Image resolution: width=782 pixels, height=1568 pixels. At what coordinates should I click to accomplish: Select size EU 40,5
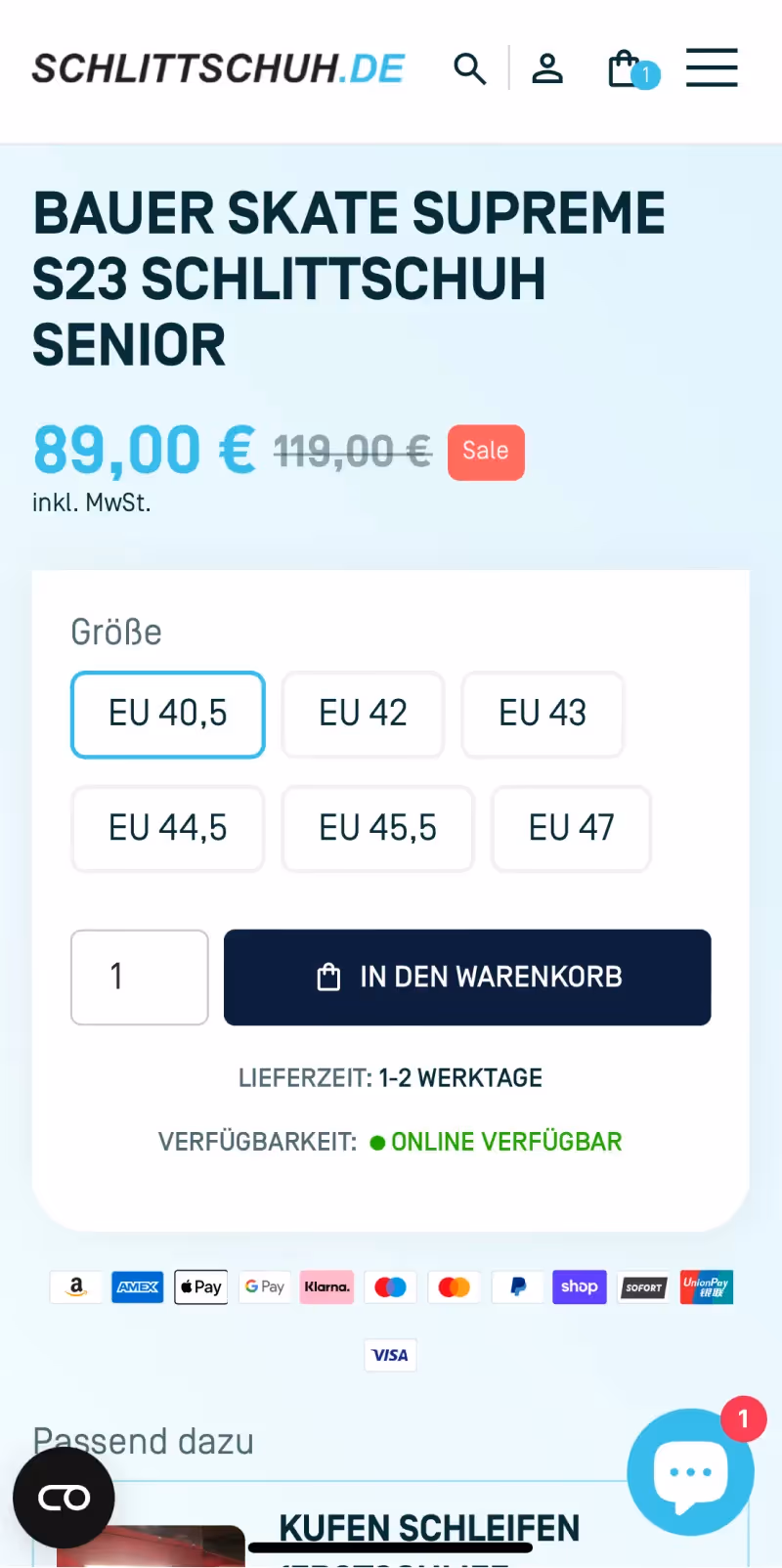[168, 715]
